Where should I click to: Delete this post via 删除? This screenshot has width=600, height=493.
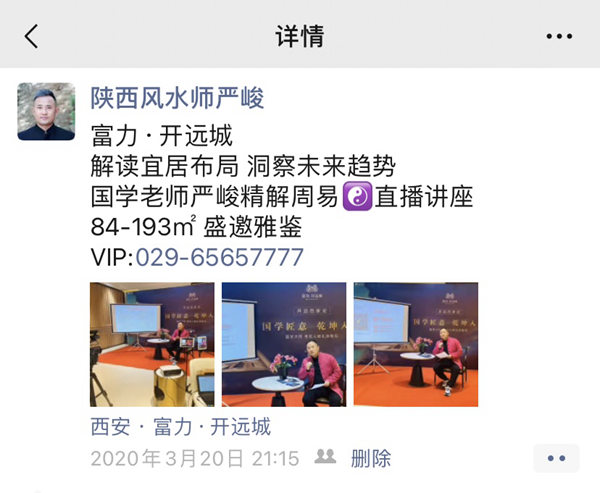pos(370,459)
